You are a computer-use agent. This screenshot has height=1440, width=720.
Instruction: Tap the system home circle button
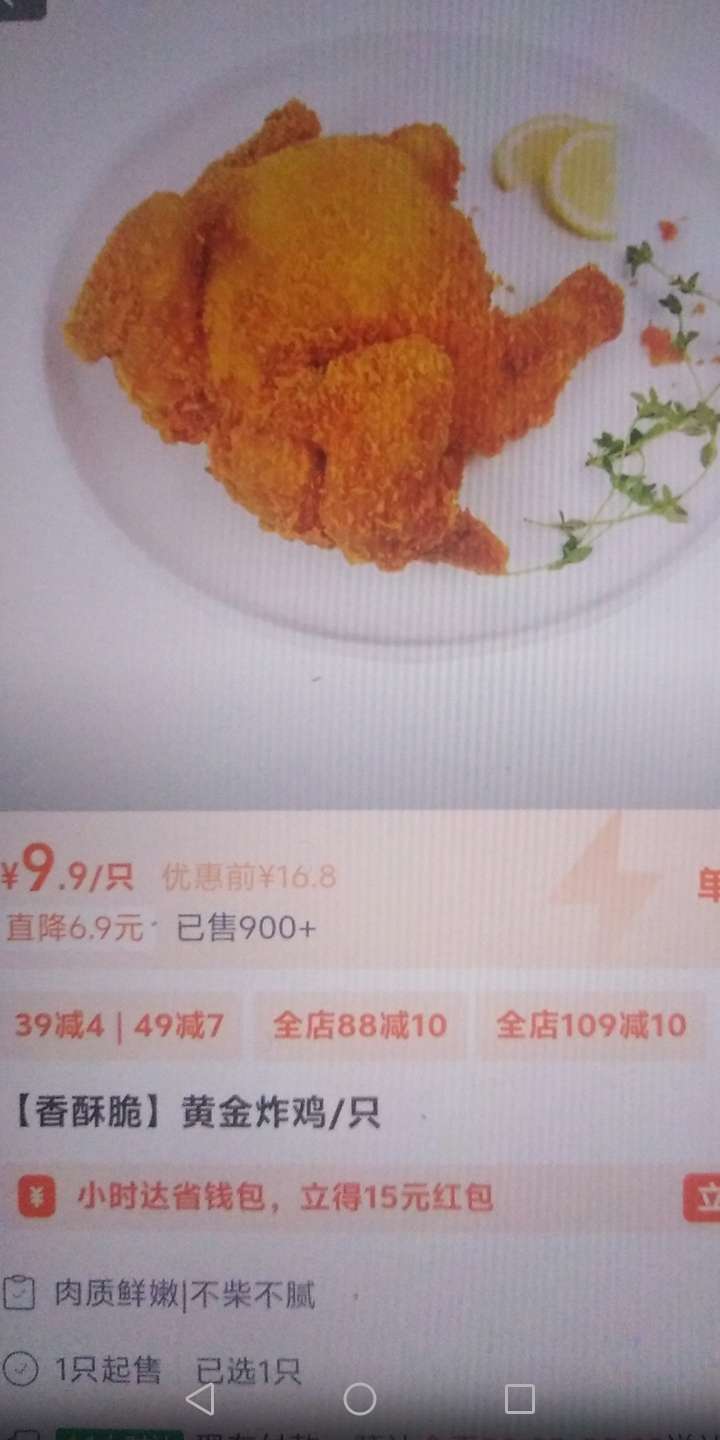(360, 1399)
